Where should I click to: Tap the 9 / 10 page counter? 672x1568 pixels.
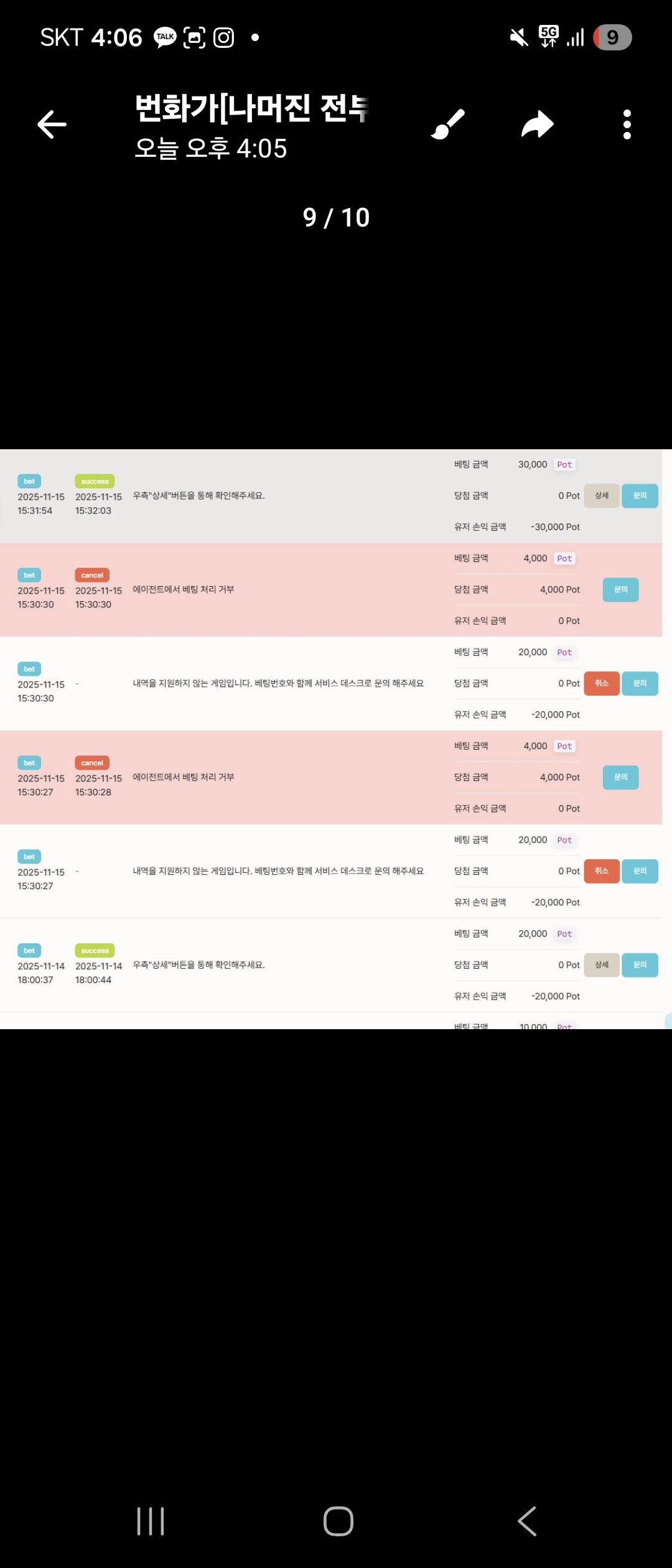(336, 217)
